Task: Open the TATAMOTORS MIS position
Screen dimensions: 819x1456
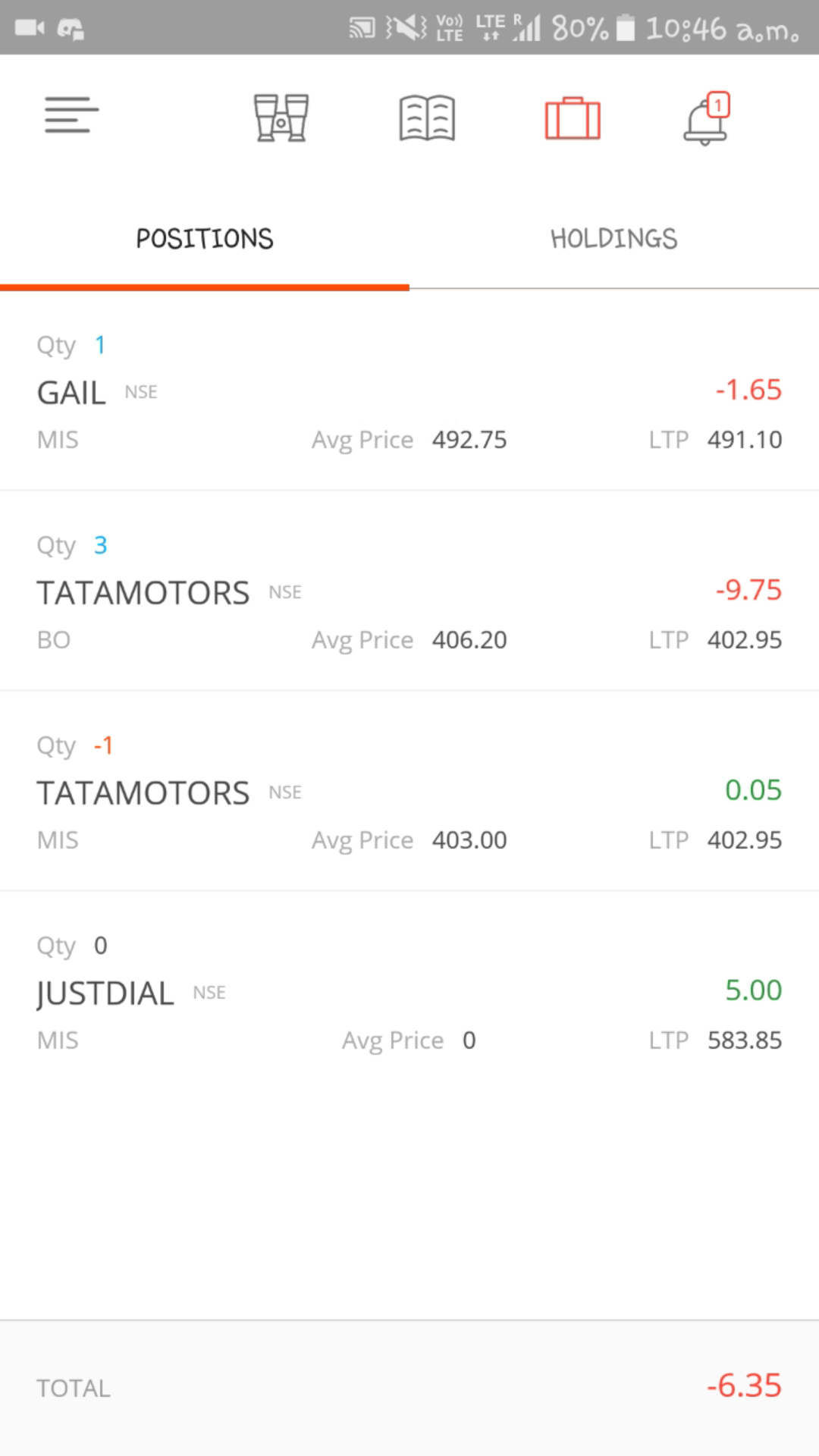Action: click(409, 791)
